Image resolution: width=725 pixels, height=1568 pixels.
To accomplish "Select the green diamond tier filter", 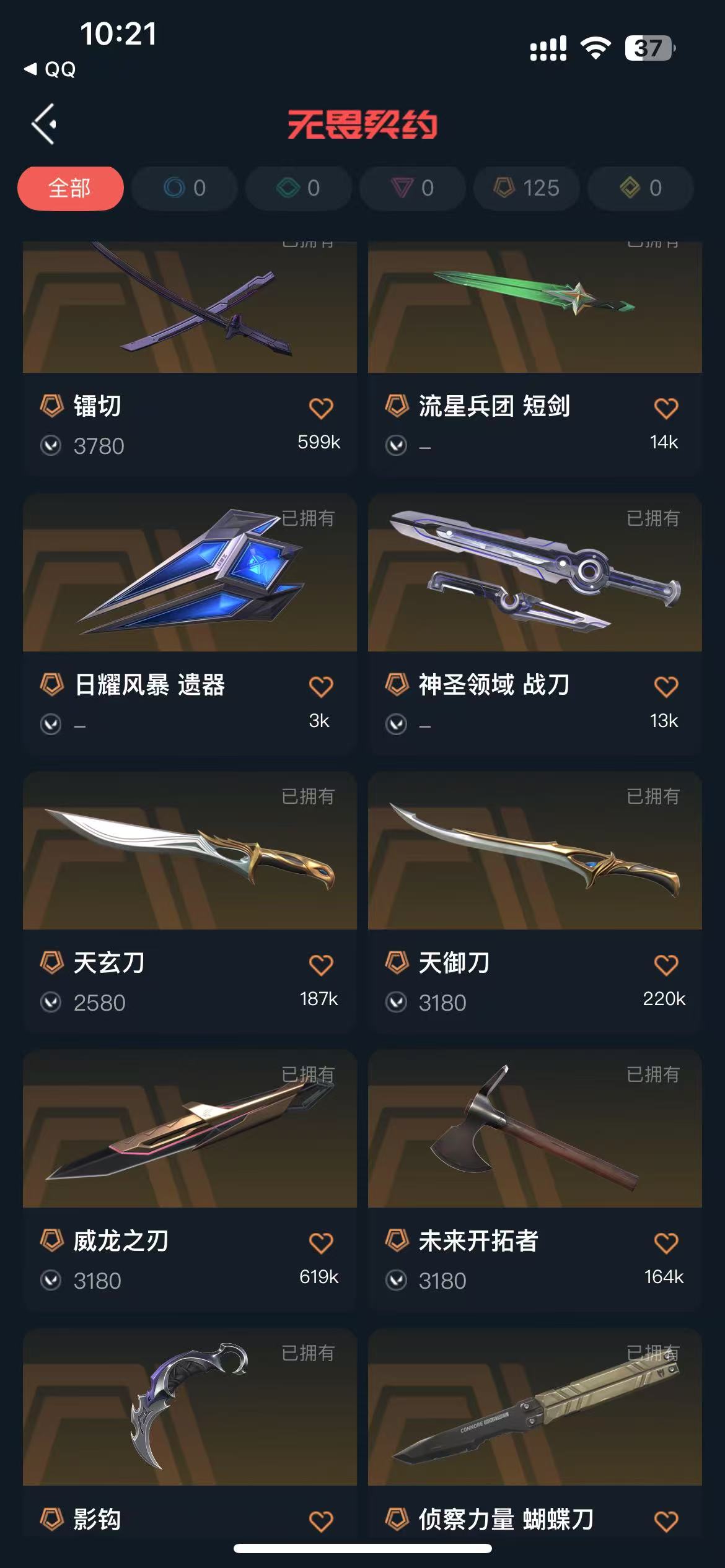I will pyautogui.click(x=298, y=188).
